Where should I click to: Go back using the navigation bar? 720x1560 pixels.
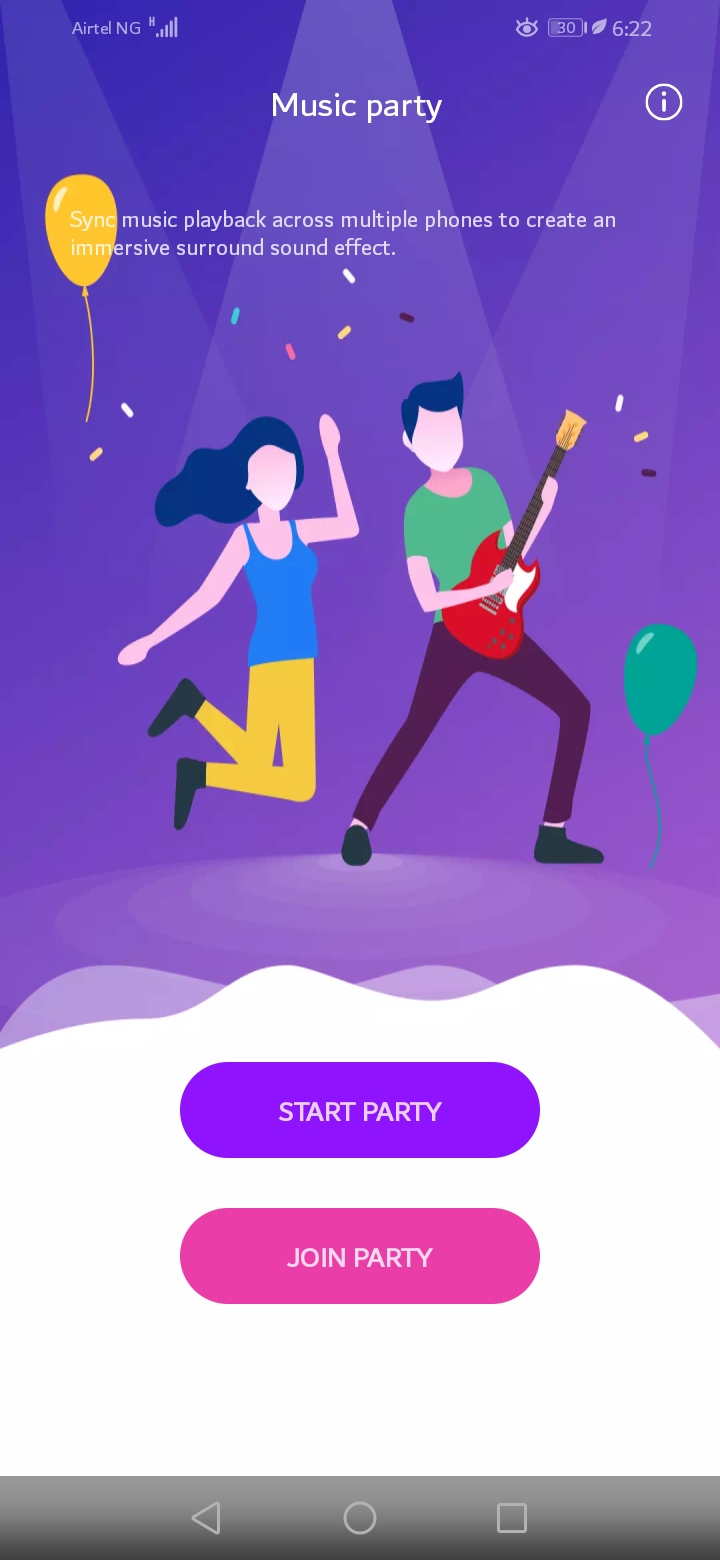(206, 1518)
